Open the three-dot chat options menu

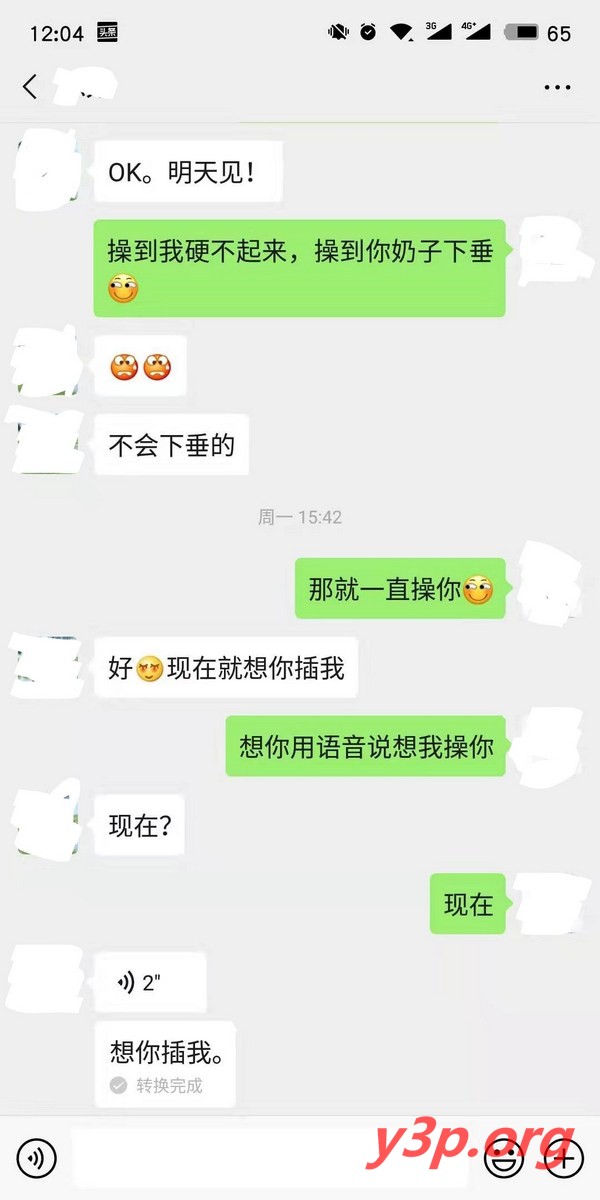(x=557, y=88)
